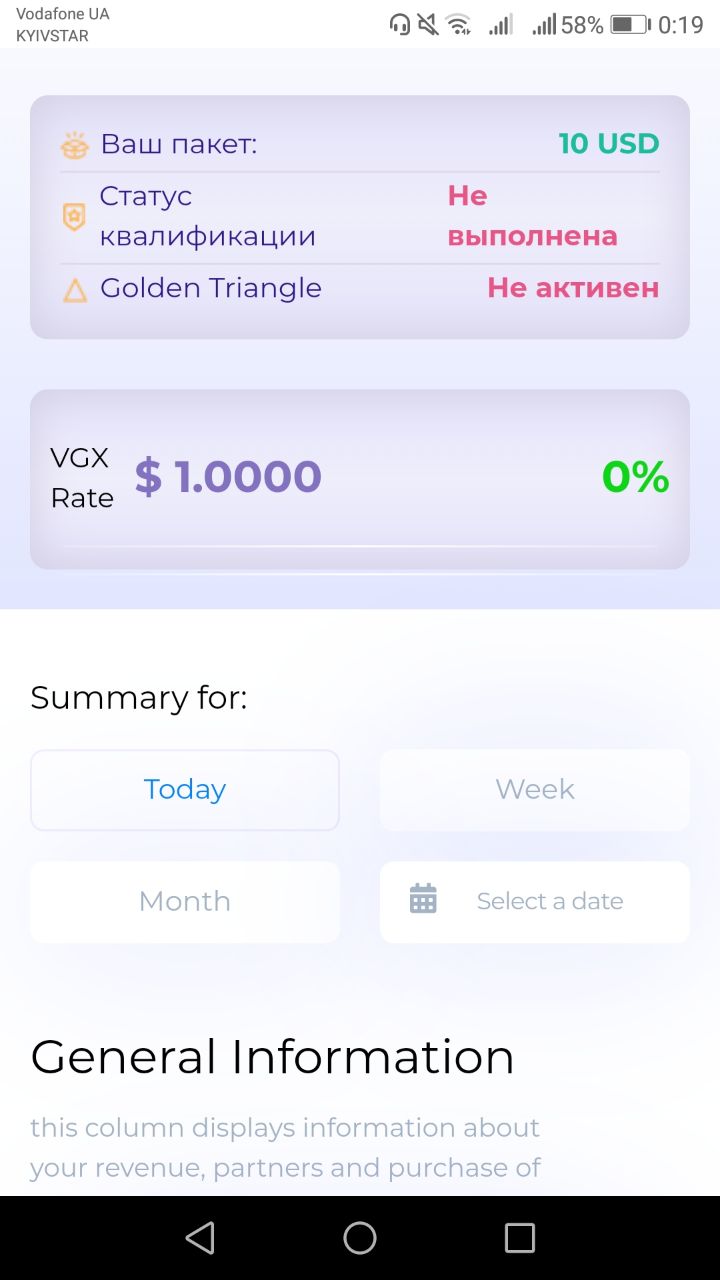Select the Today summary period
Viewport: 720px width, 1280px height.
[x=185, y=790]
